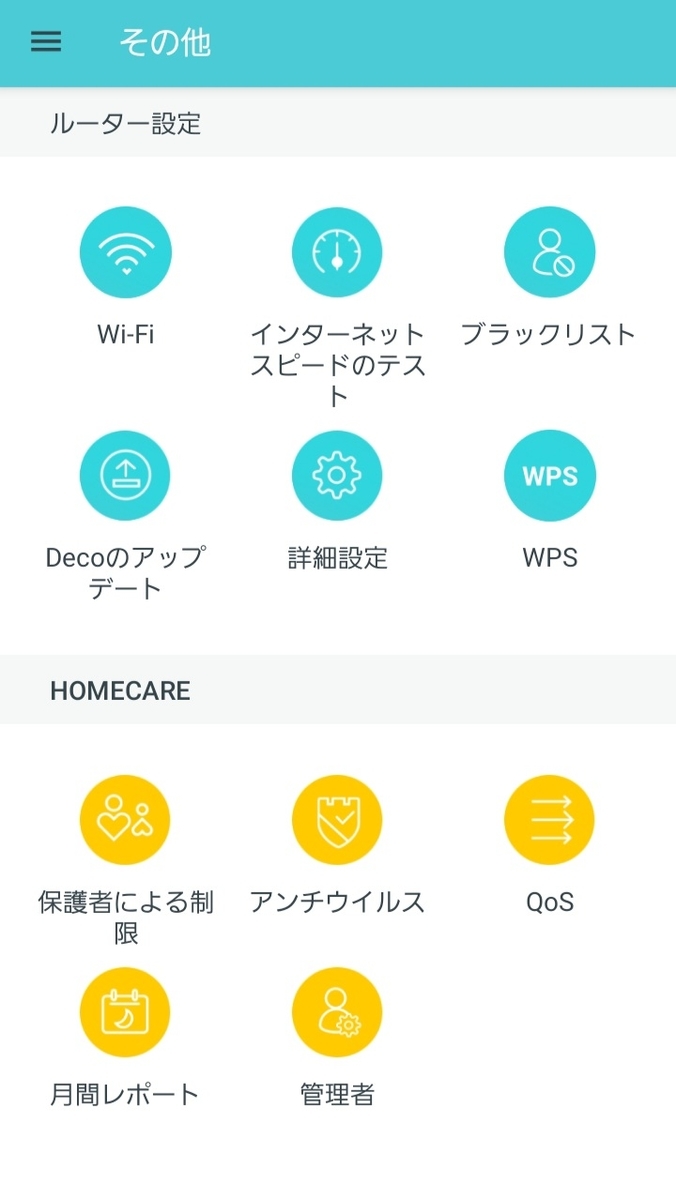Open Wi-Fi settings
The height and width of the screenshot is (1200, 676).
tap(125, 252)
